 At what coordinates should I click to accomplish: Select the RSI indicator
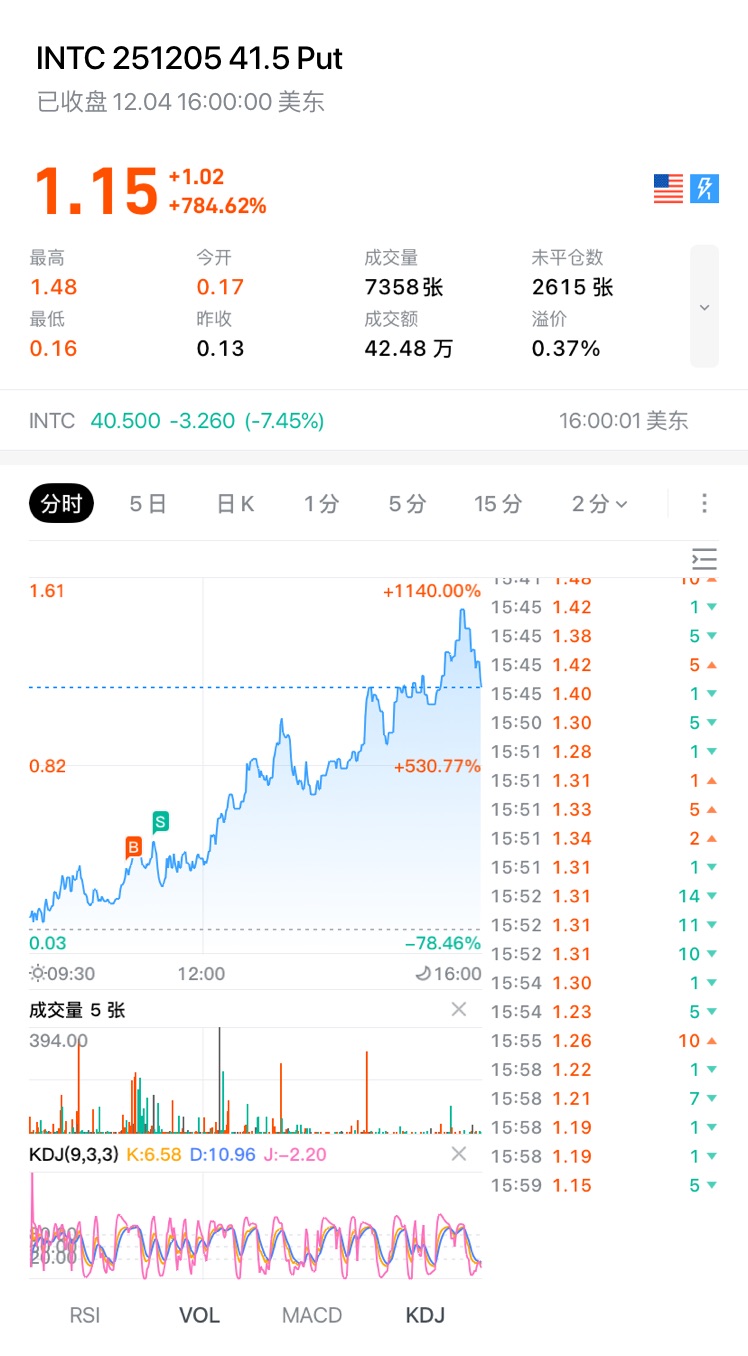click(x=85, y=1315)
